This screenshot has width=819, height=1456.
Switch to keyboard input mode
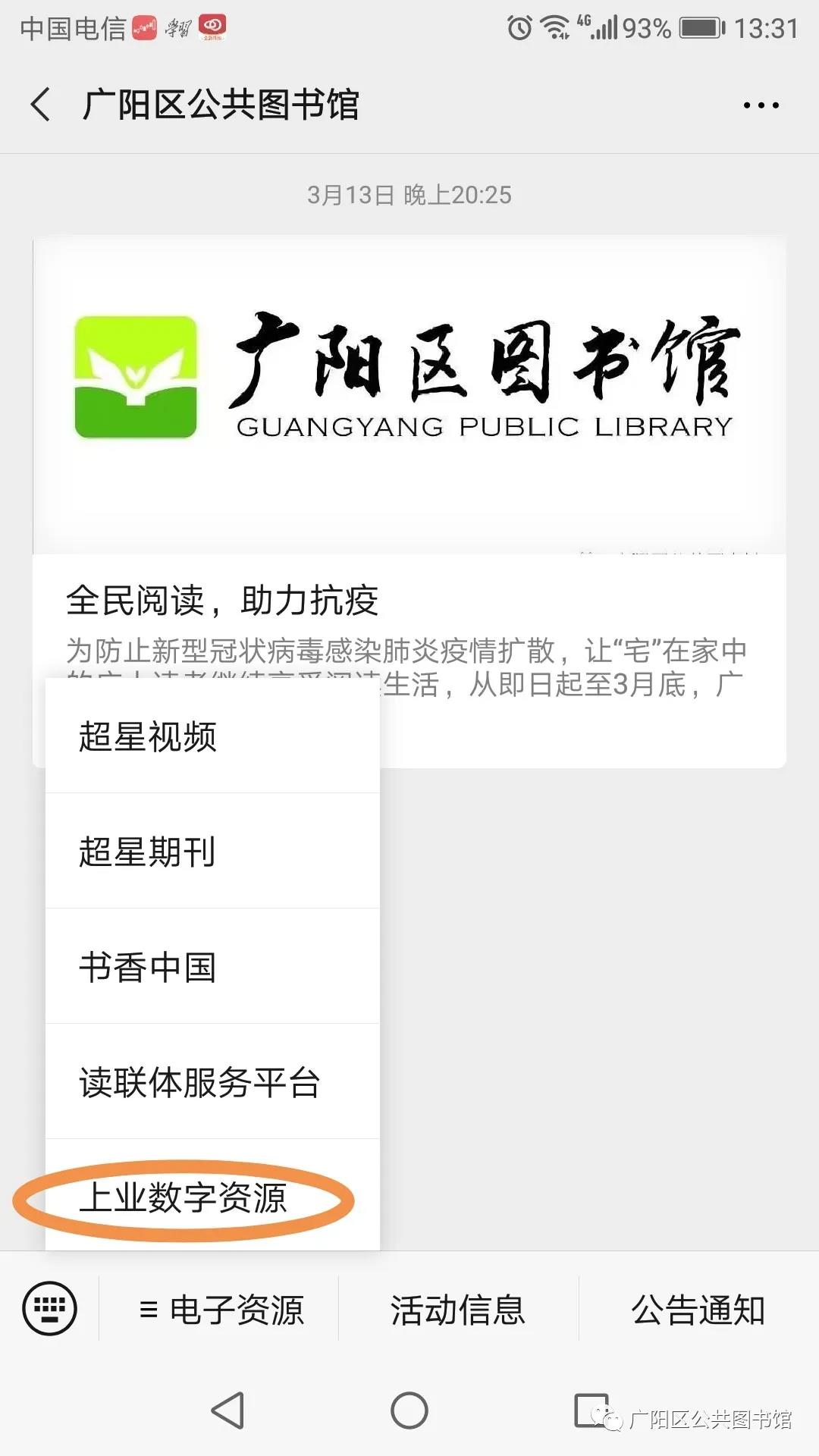(x=50, y=1308)
